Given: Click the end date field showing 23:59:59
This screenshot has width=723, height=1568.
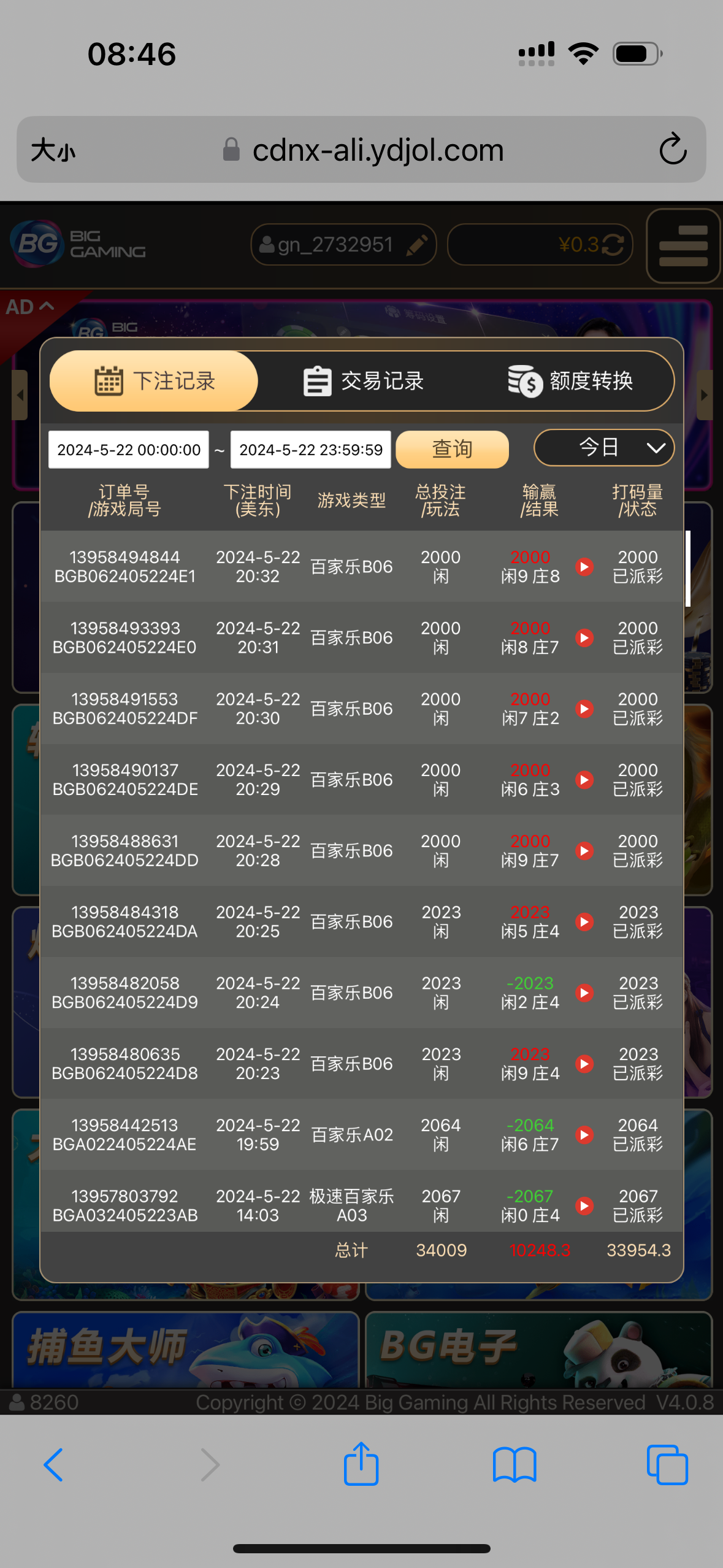Looking at the screenshot, I should pyautogui.click(x=310, y=449).
